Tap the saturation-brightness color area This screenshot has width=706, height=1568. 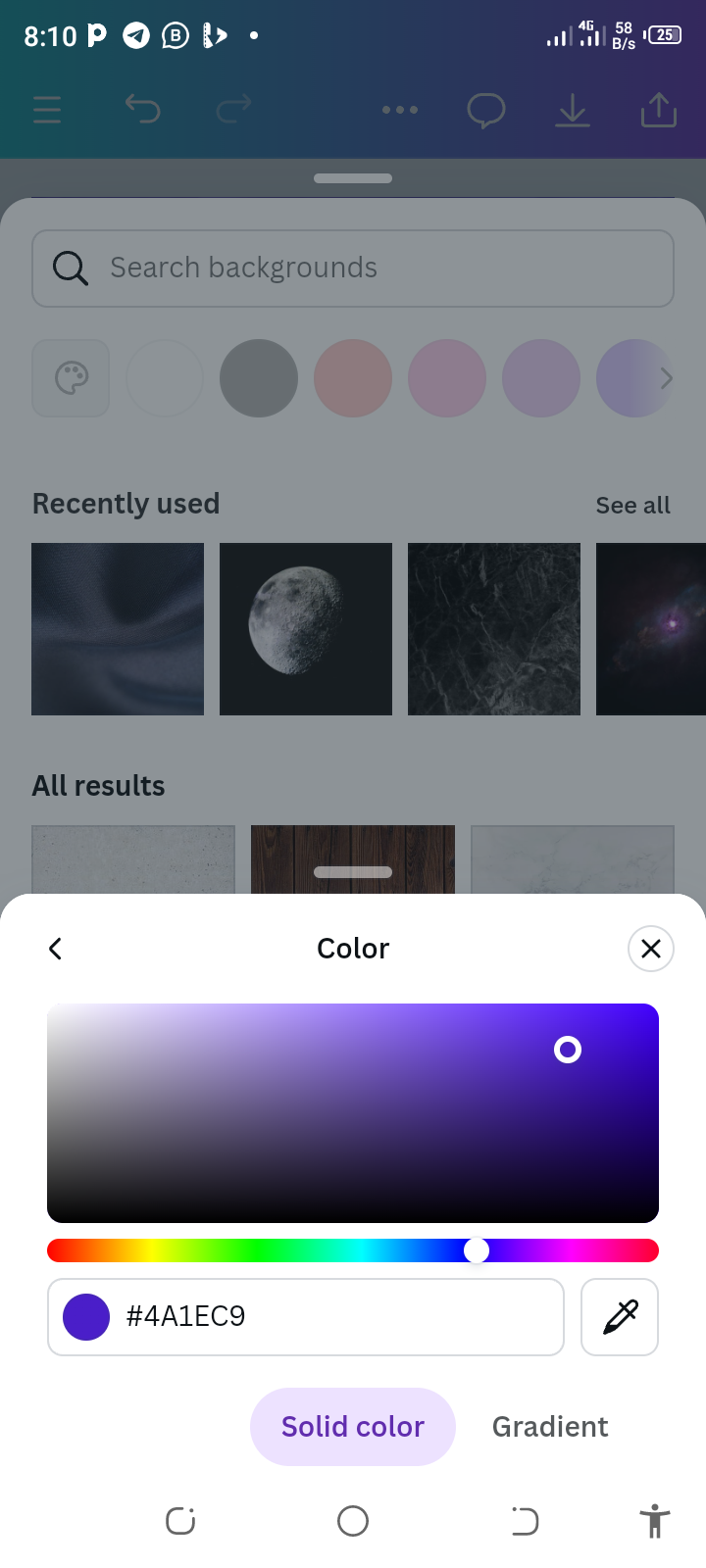point(353,1112)
